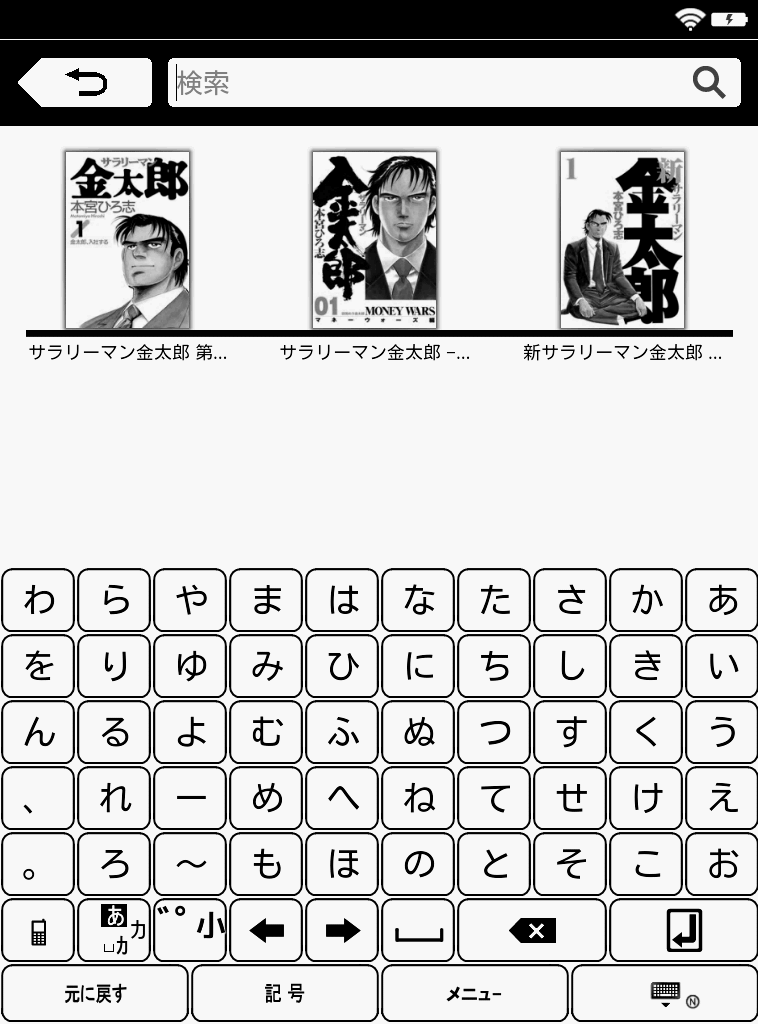The image size is (758, 1024).
Task: Hide the on-screen keyboard
Action: [x=663, y=993]
